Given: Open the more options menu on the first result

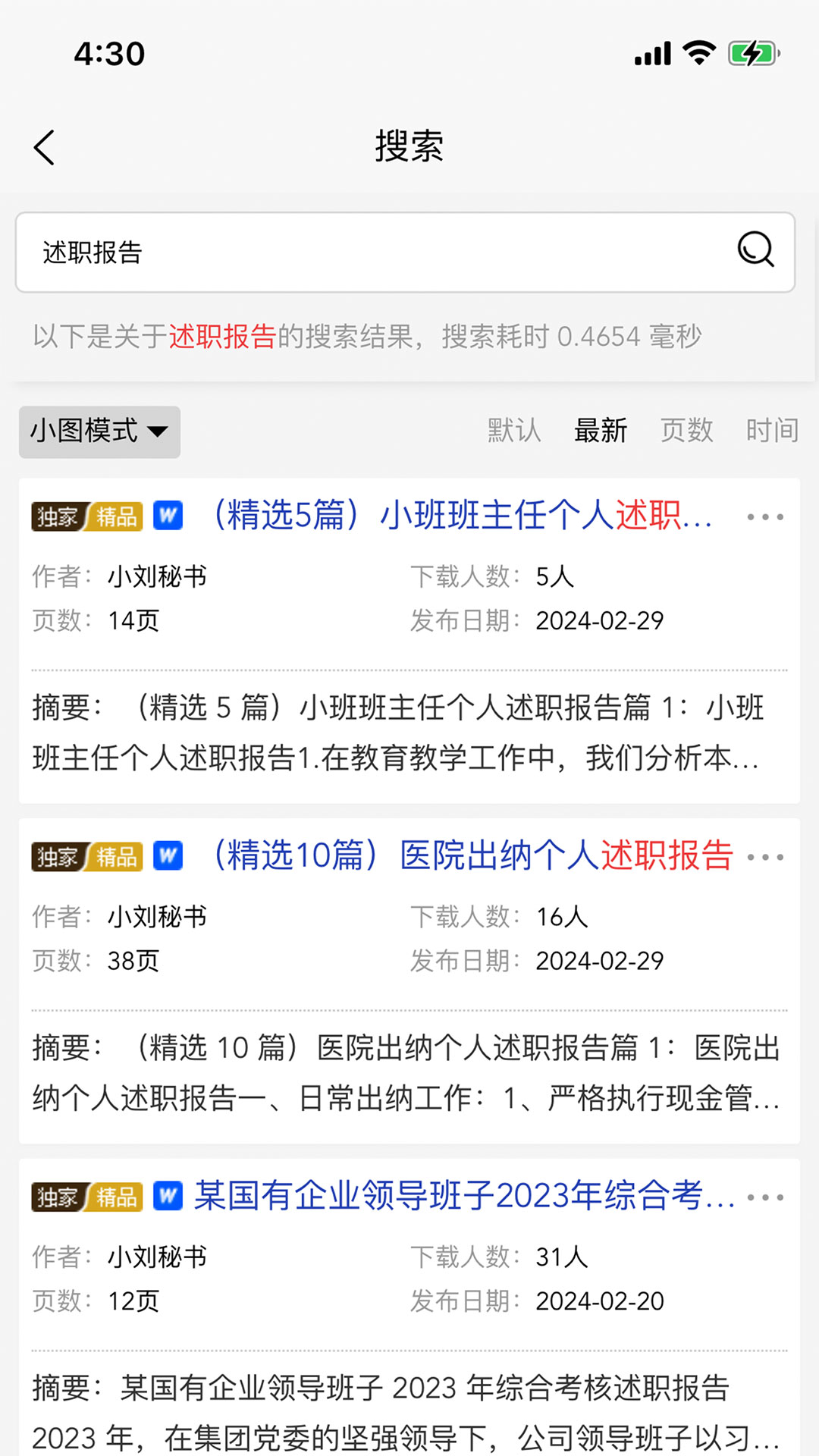Looking at the screenshot, I should click(x=765, y=516).
